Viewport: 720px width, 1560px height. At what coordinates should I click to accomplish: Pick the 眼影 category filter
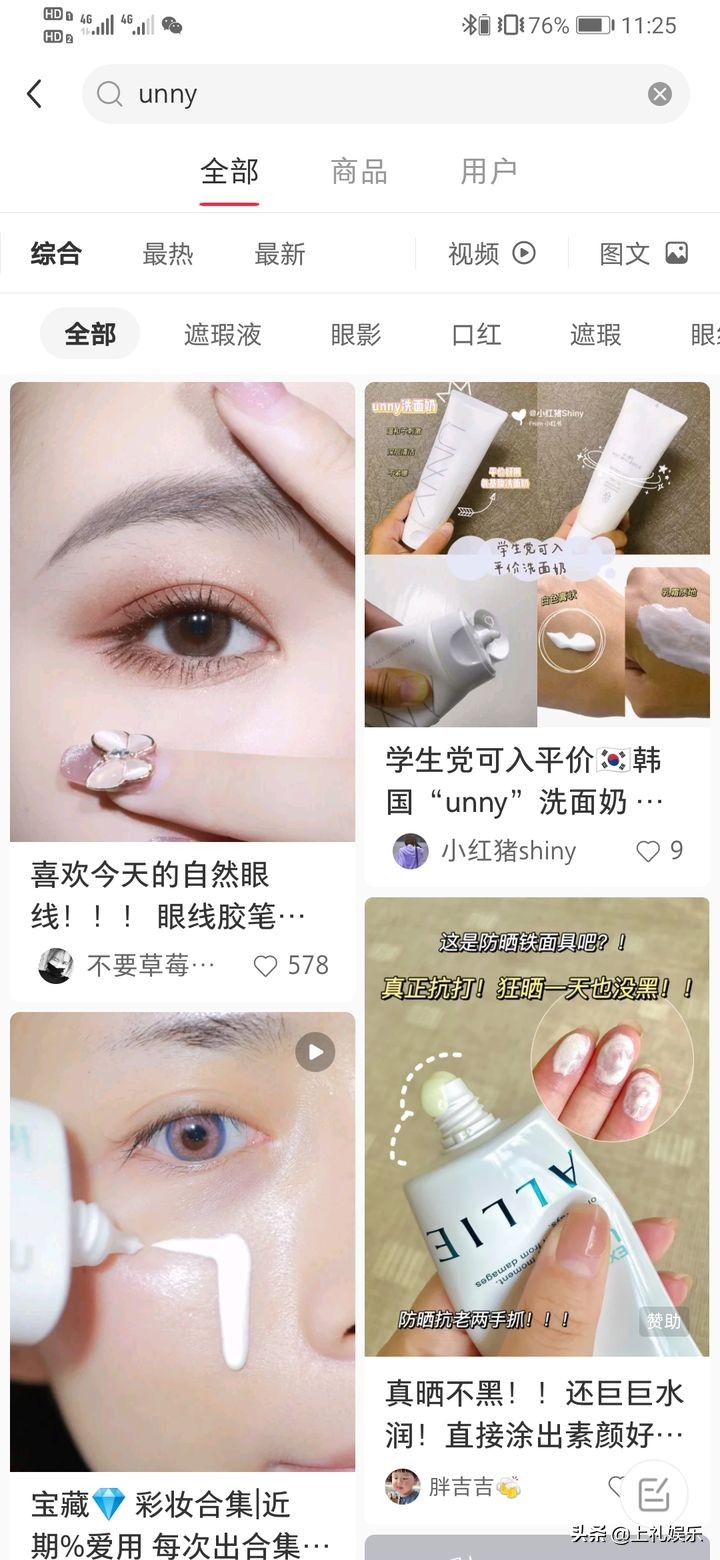[x=355, y=335]
